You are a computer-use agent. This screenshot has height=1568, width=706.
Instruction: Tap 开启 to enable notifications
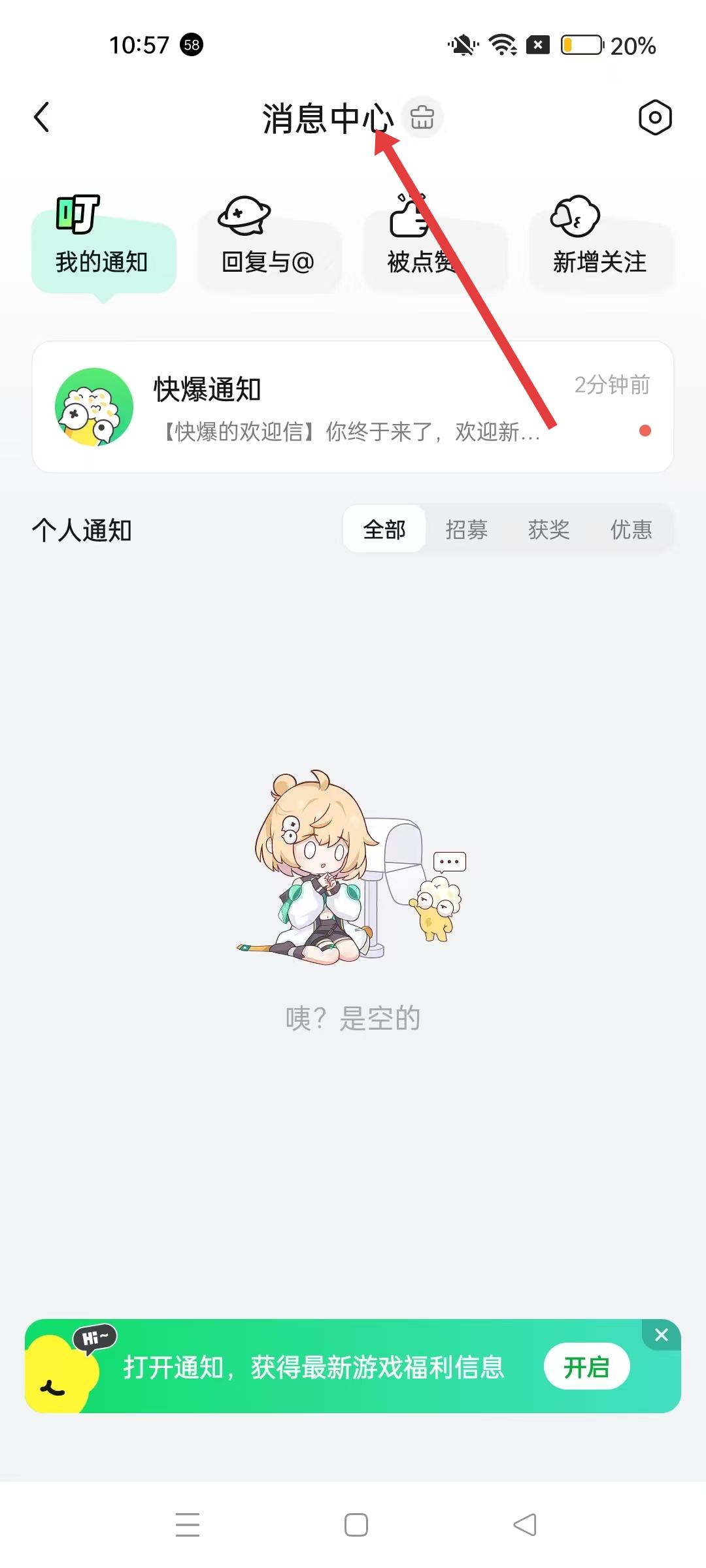[586, 1366]
